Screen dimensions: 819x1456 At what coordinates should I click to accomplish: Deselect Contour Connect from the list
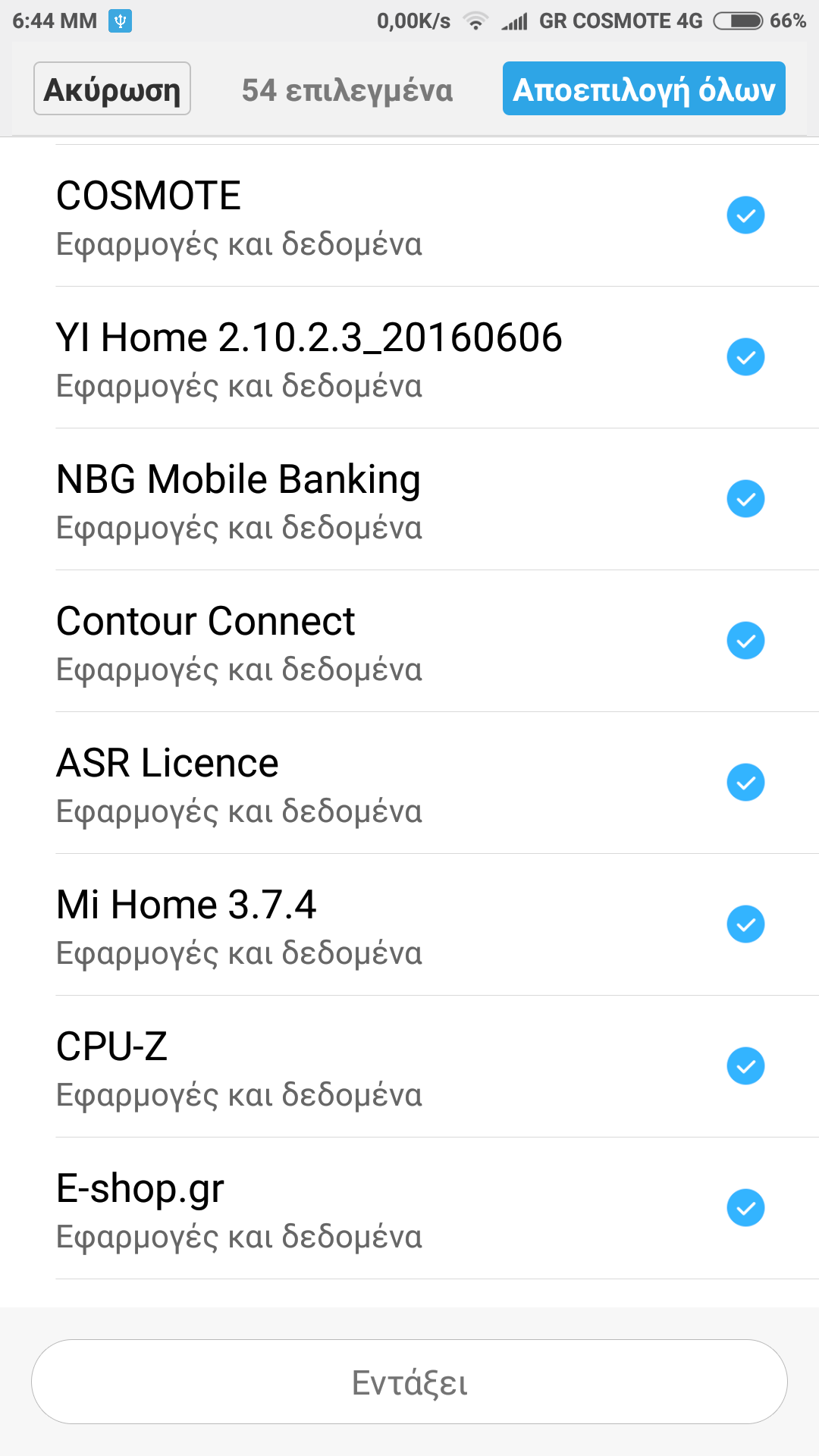click(x=745, y=641)
